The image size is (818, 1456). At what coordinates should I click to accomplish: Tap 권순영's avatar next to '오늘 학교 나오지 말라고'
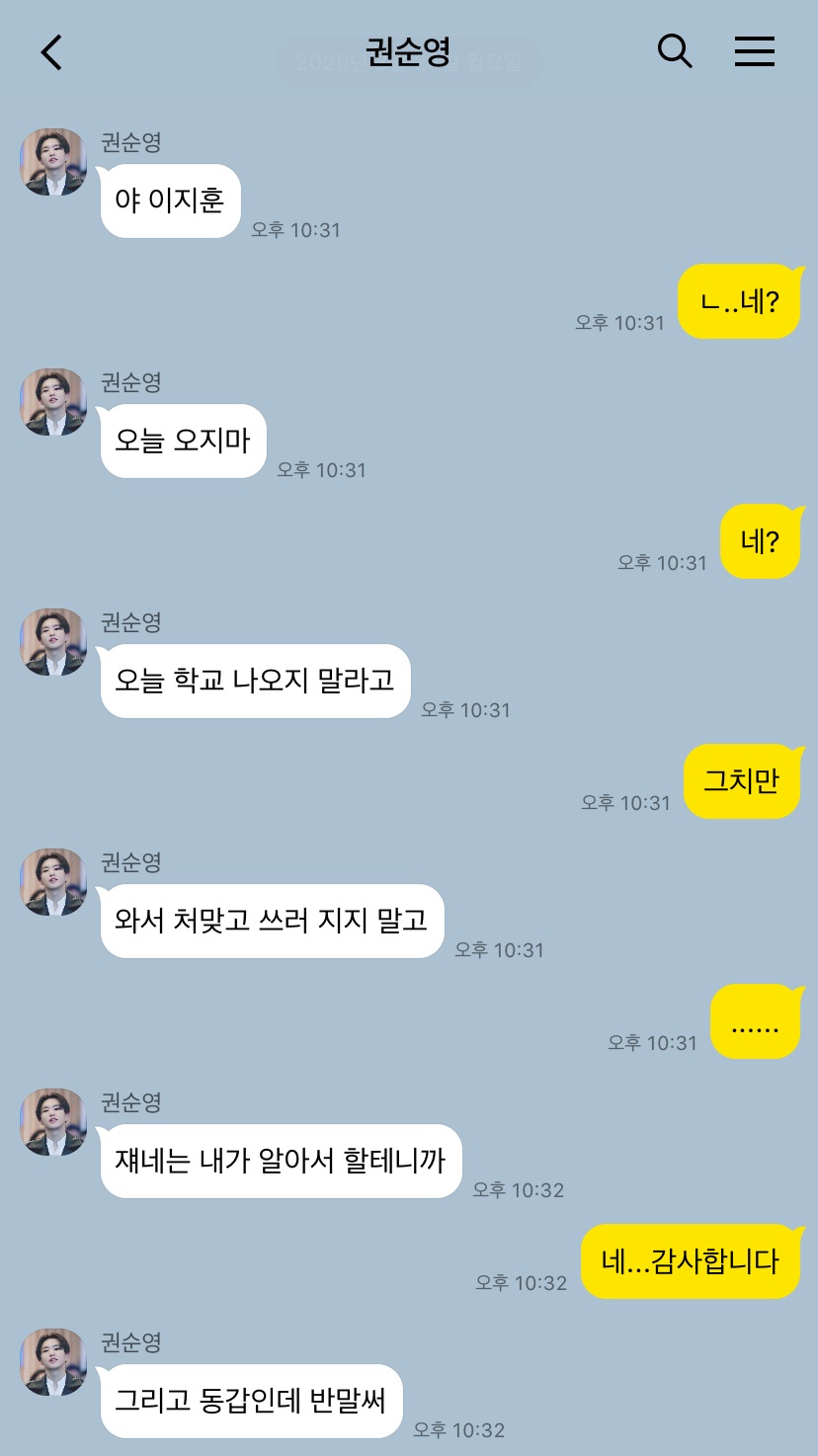[x=53, y=642]
